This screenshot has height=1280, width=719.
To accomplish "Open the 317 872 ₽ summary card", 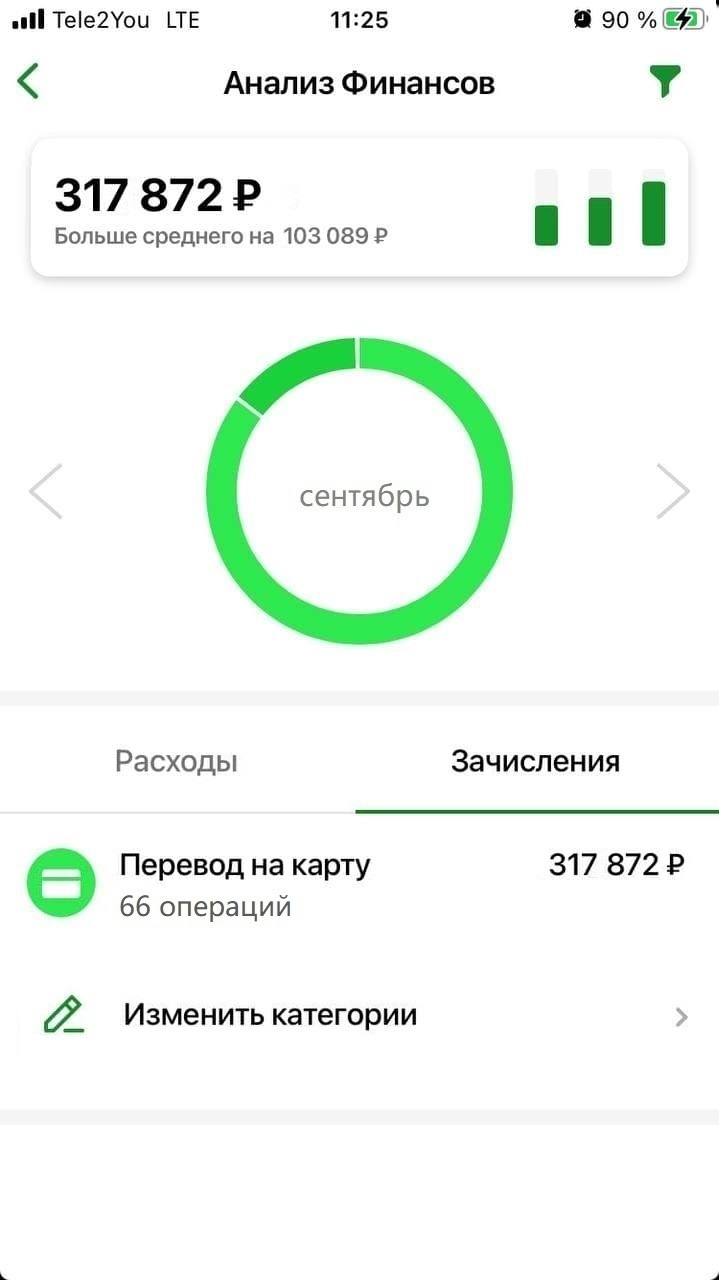I will pos(359,207).
